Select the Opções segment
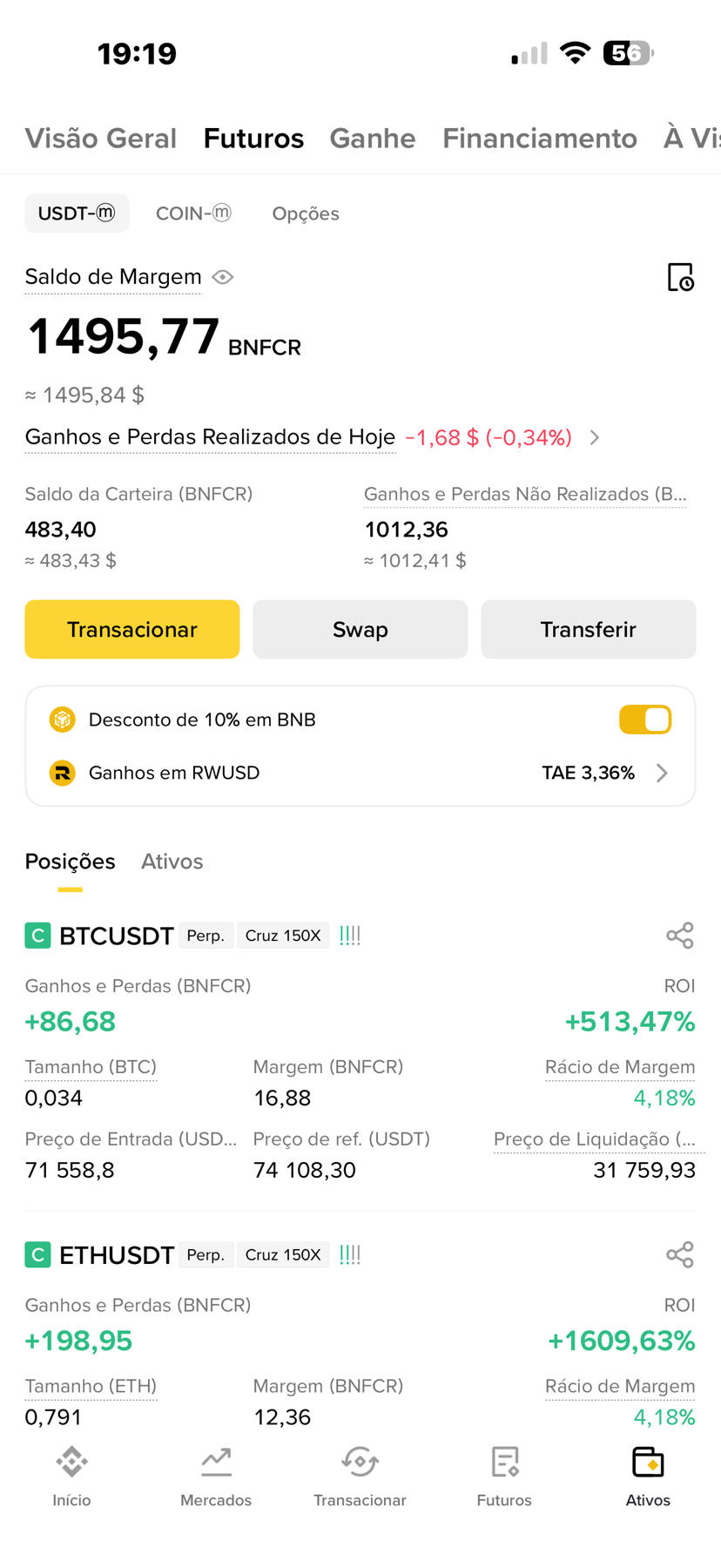Viewport: 721px width, 1568px height. (x=306, y=213)
